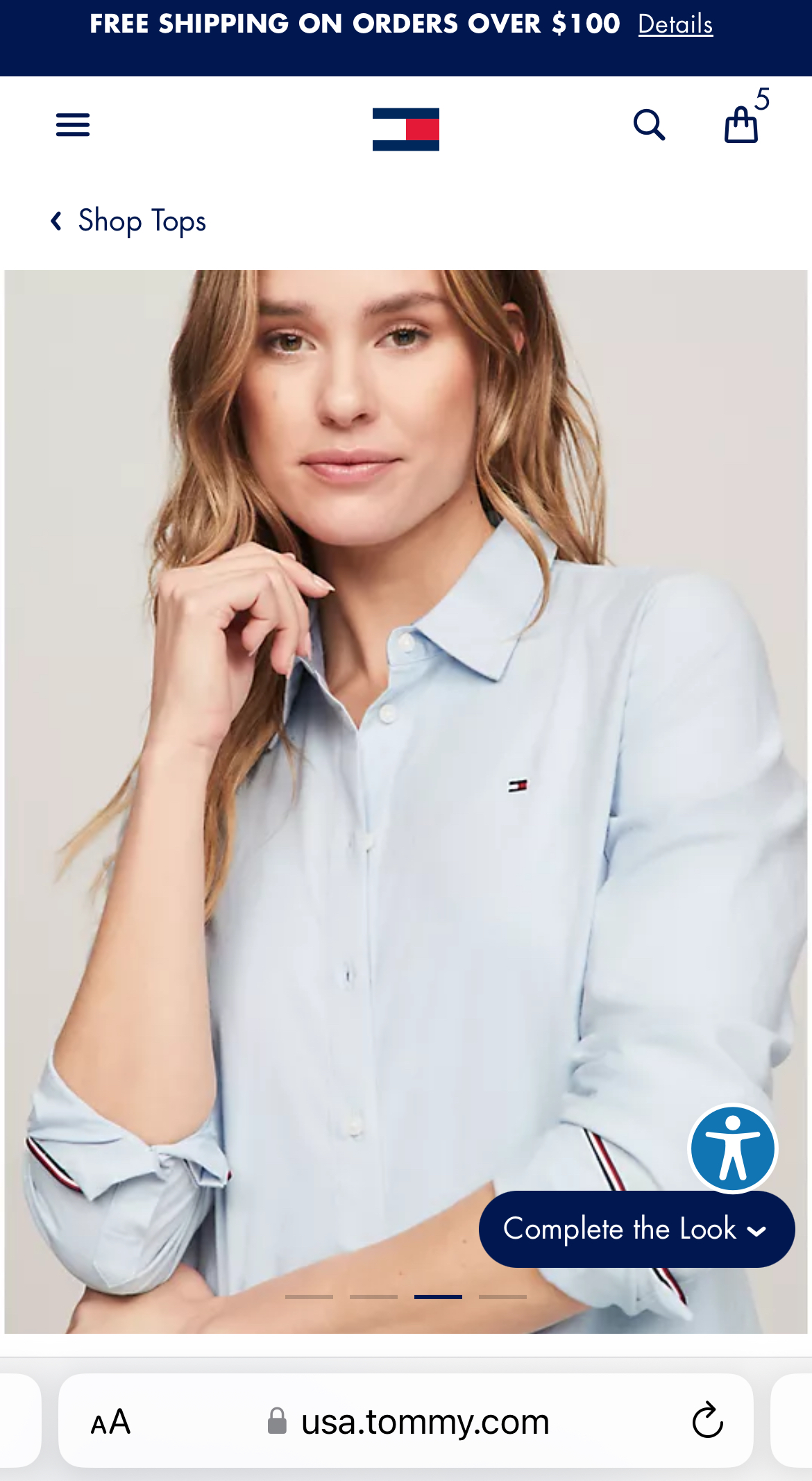Select the first image page indicator
812x1481 pixels.
point(309,1296)
